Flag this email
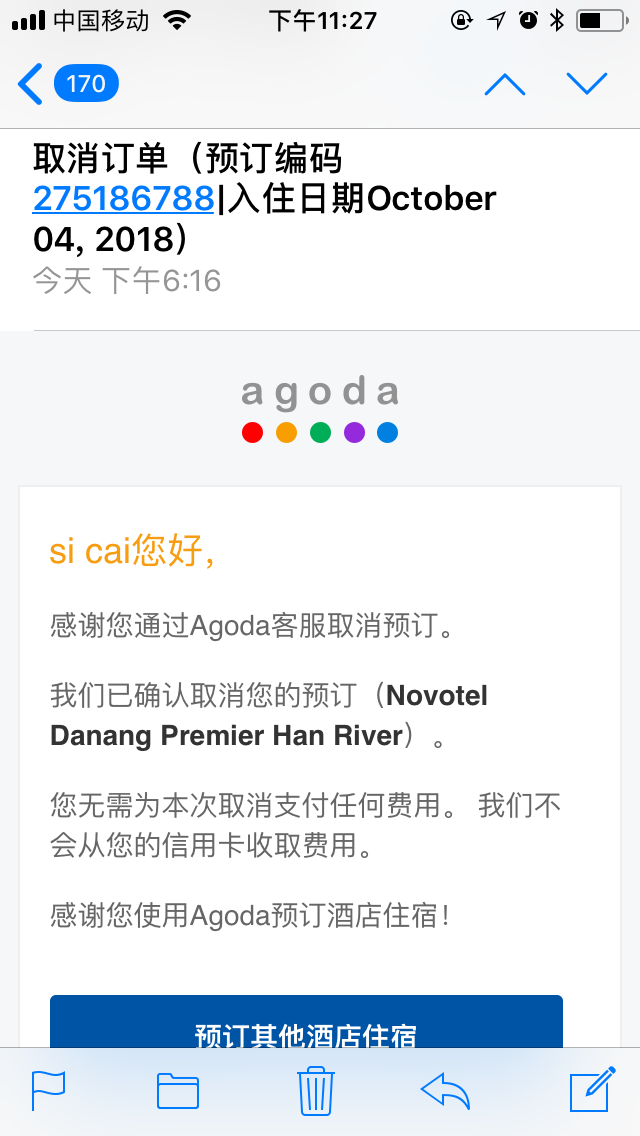Viewport: 640px width, 1136px height. (49, 1090)
